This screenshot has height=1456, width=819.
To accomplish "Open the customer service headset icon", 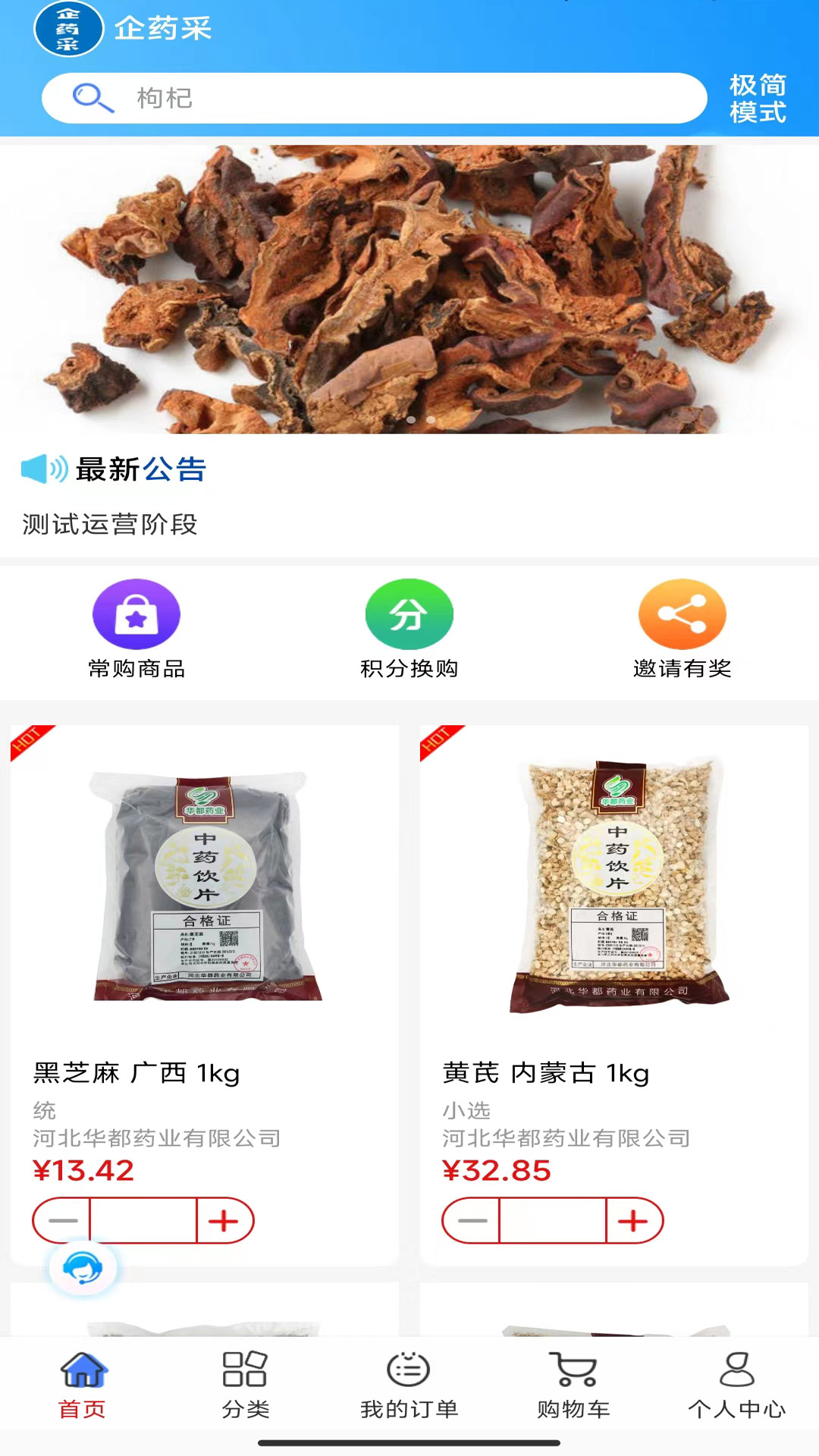I will (x=83, y=1267).
